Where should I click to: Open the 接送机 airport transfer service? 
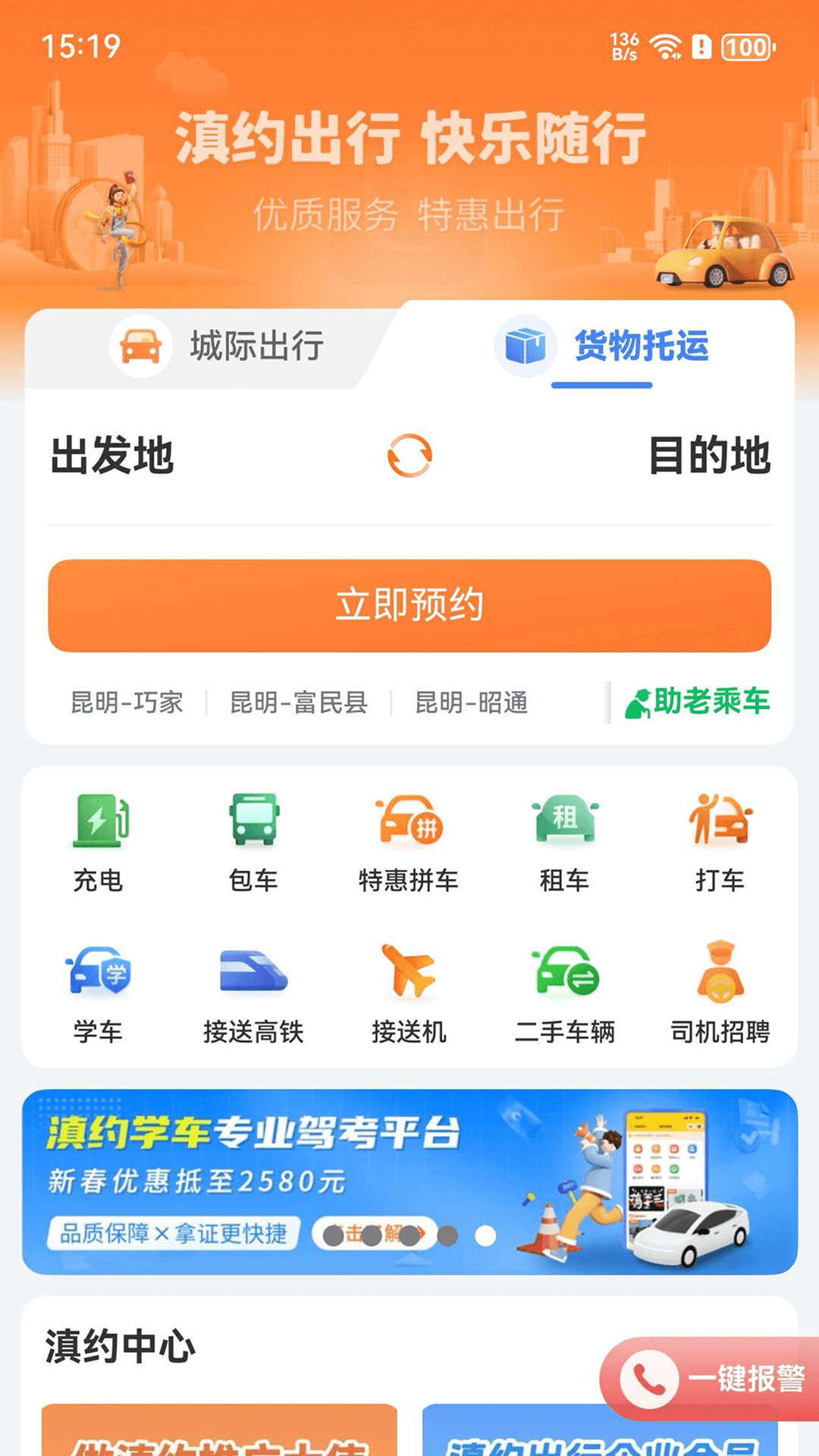coord(409,993)
